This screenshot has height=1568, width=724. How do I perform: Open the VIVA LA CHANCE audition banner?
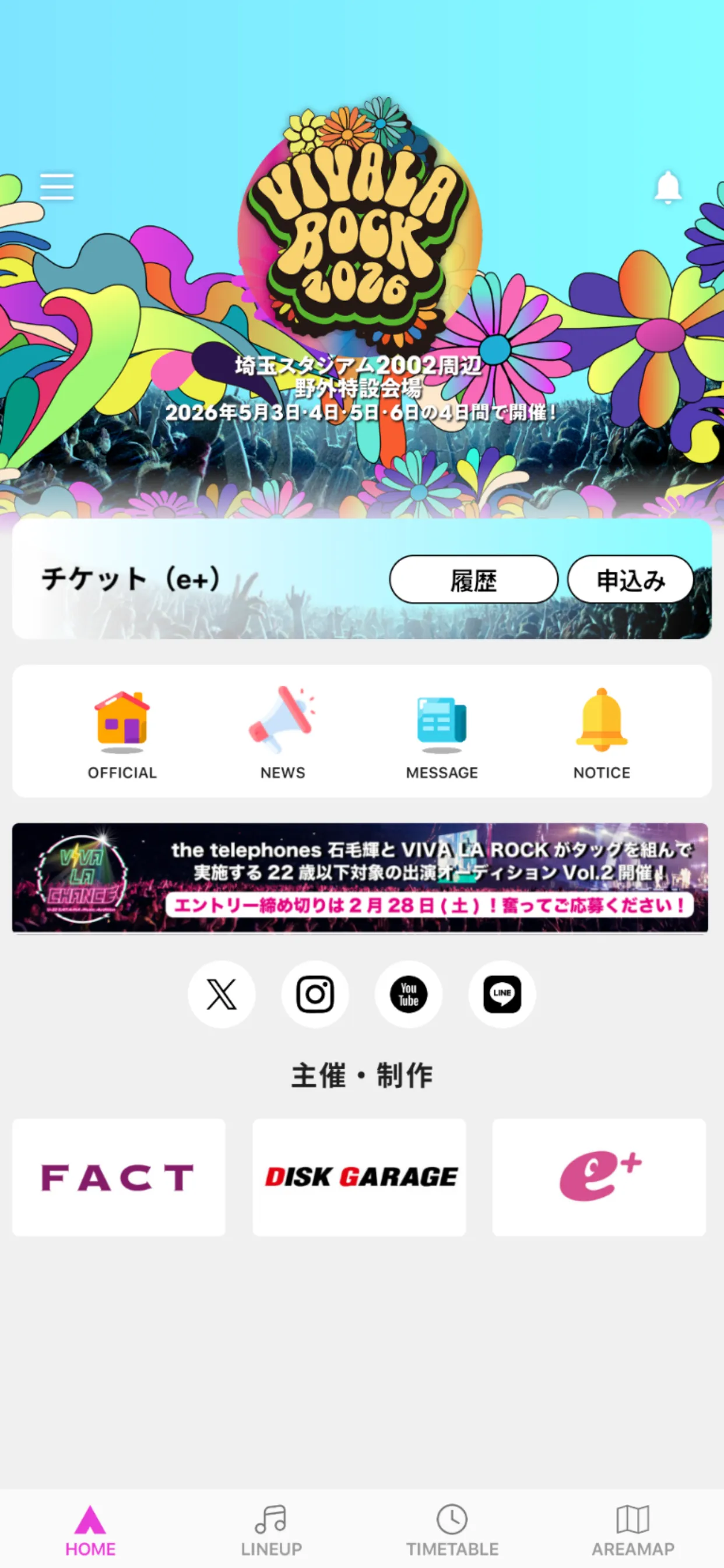click(x=360, y=878)
